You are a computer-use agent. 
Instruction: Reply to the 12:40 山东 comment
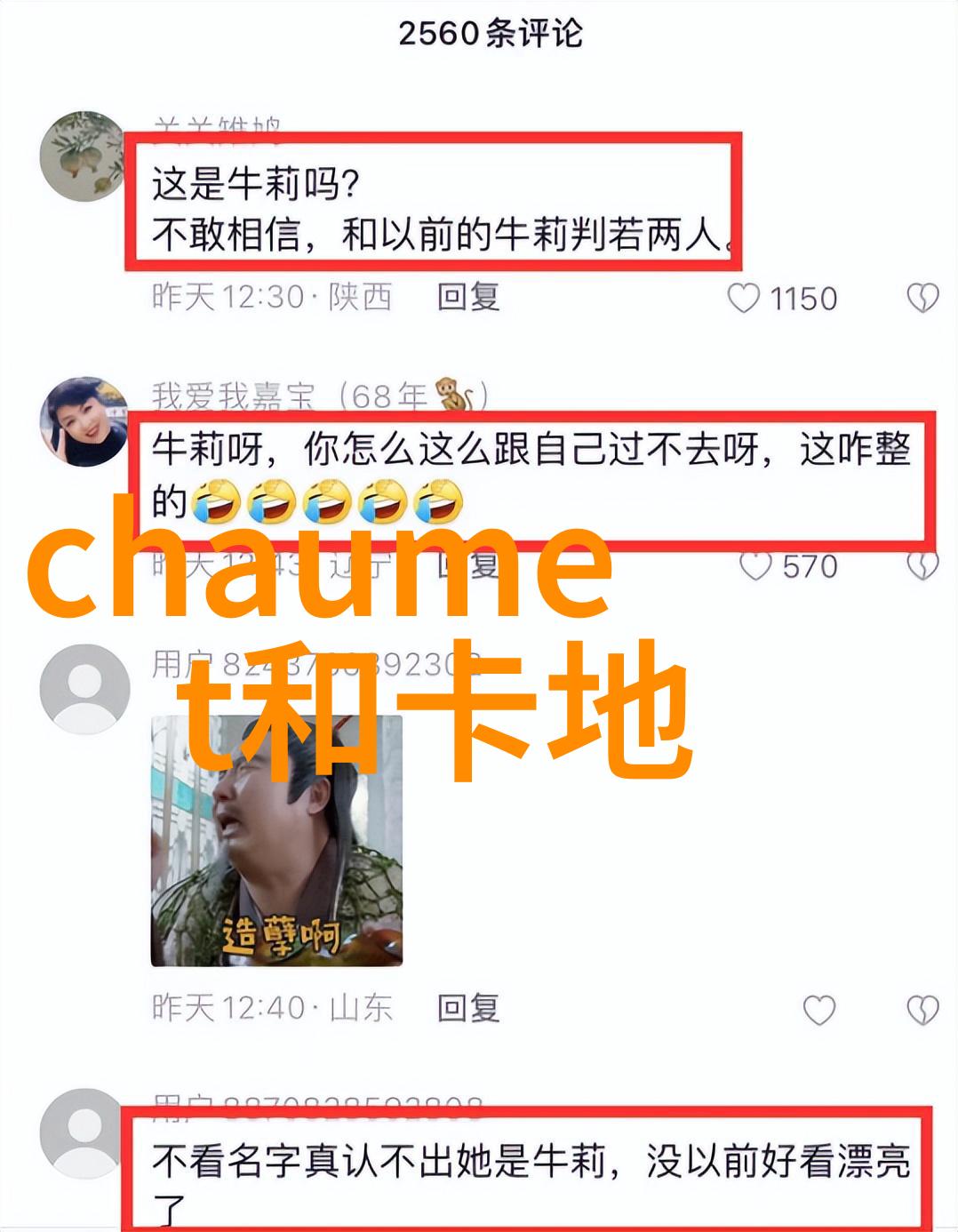[x=467, y=1008]
